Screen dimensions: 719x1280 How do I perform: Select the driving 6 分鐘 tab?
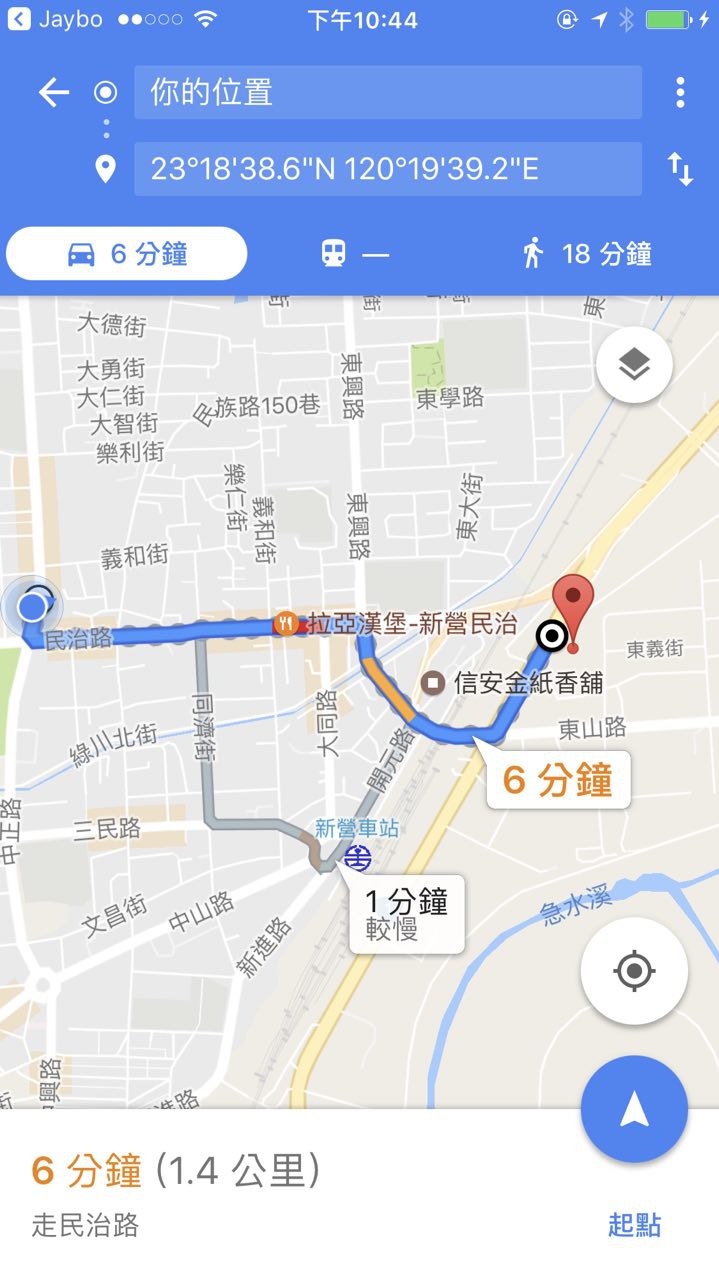pyautogui.click(x=127, y=254)
